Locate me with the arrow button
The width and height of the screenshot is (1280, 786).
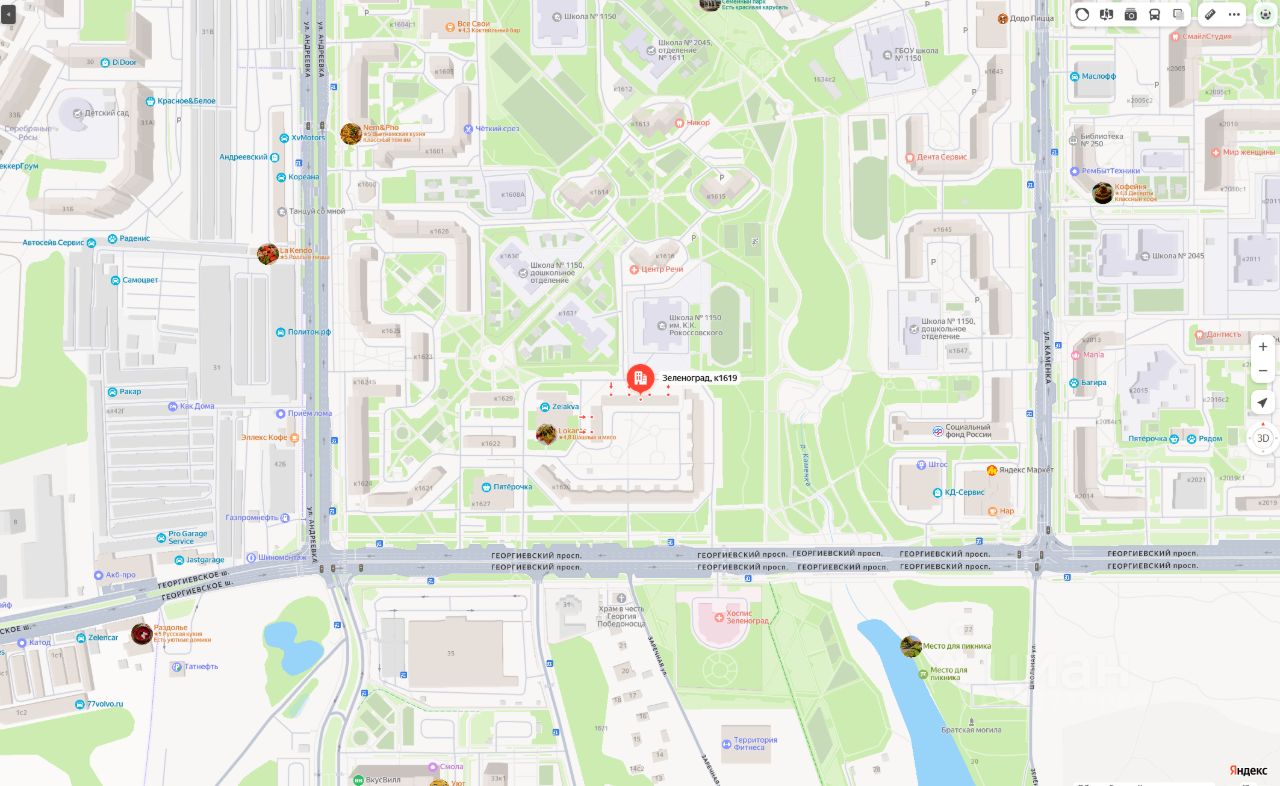[x=1263, y=403]
